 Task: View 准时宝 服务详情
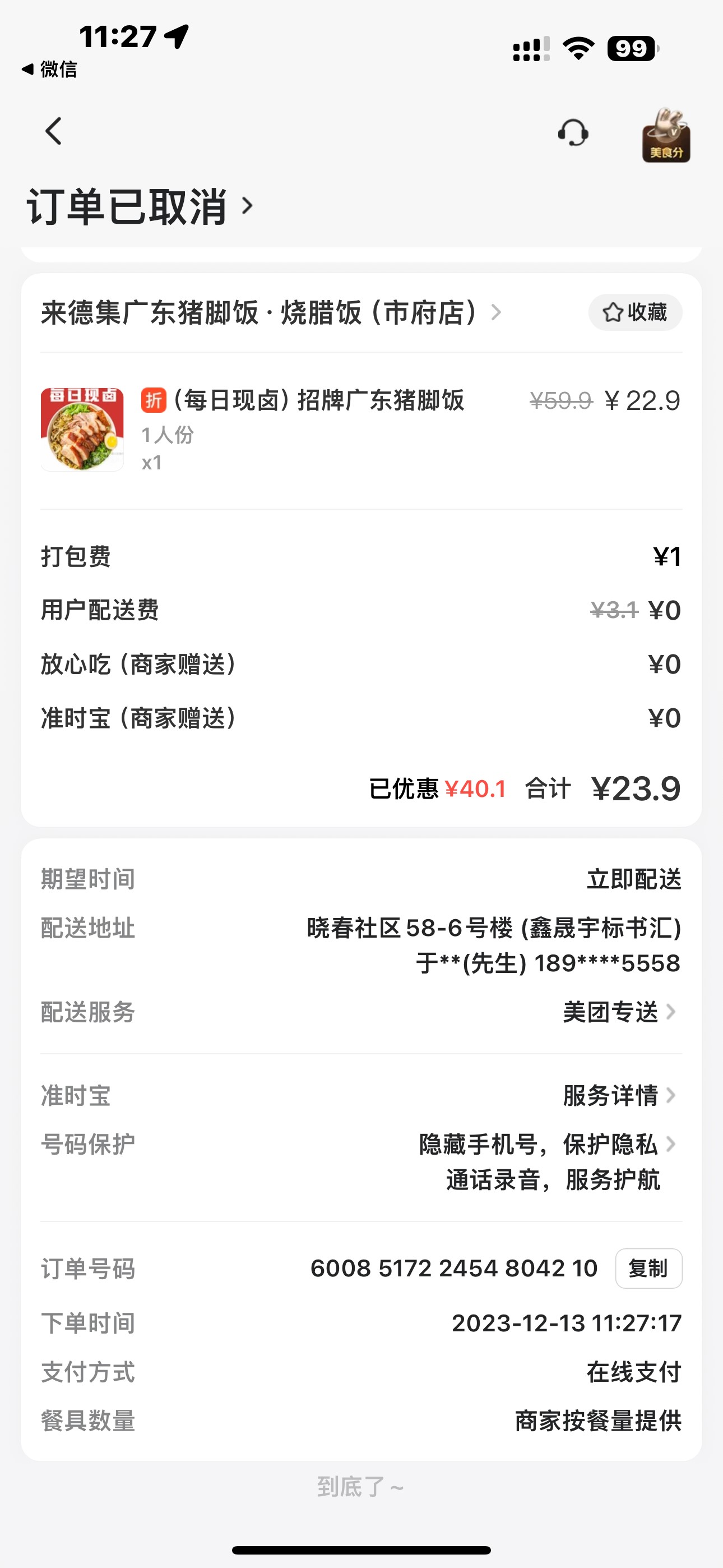pos(619,1096)
